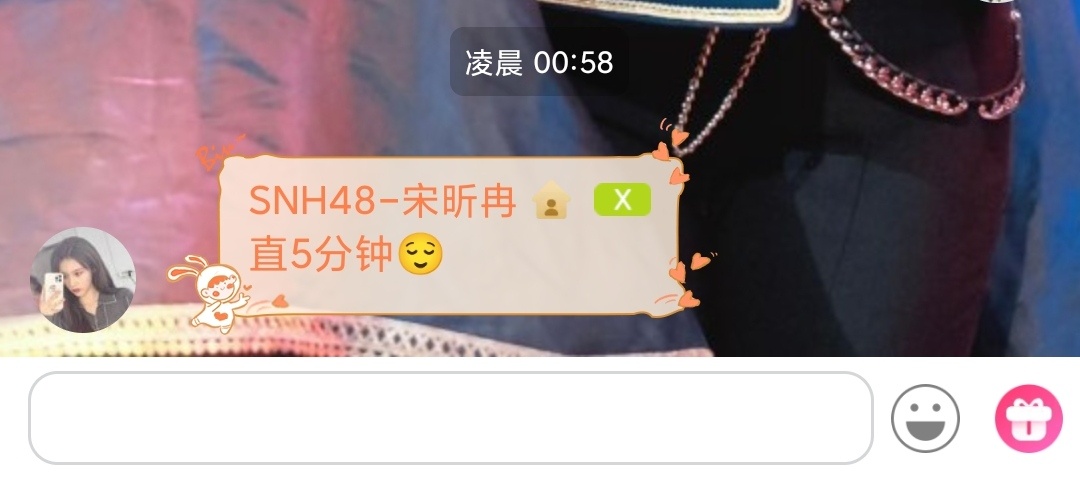Open the SNH48-宋昕冉 profile avatar
The height and width of the screenshot is (479, 1080).
(x=83, y=280)
